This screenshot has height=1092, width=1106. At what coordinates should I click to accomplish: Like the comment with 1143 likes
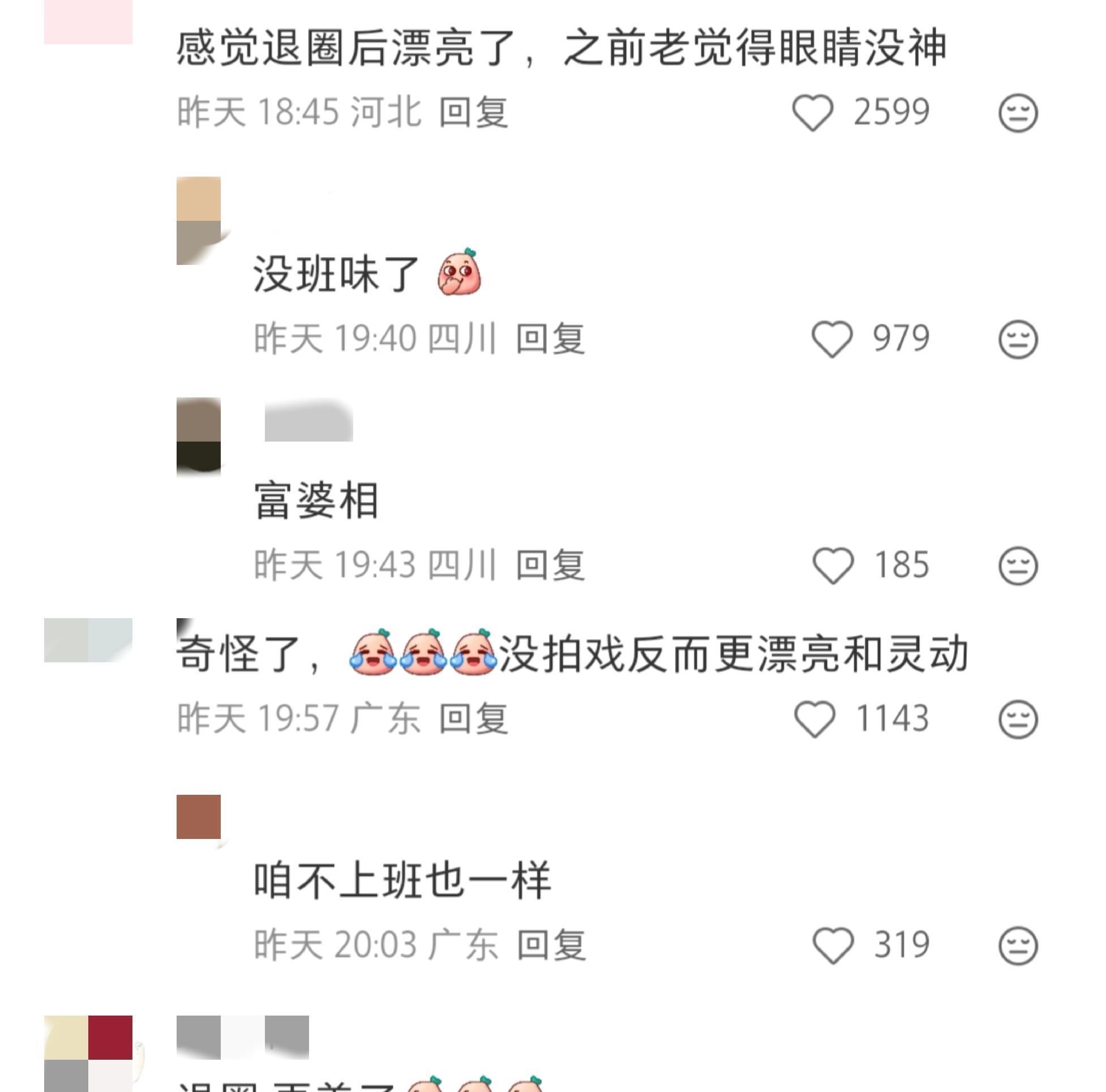point(815,718)
